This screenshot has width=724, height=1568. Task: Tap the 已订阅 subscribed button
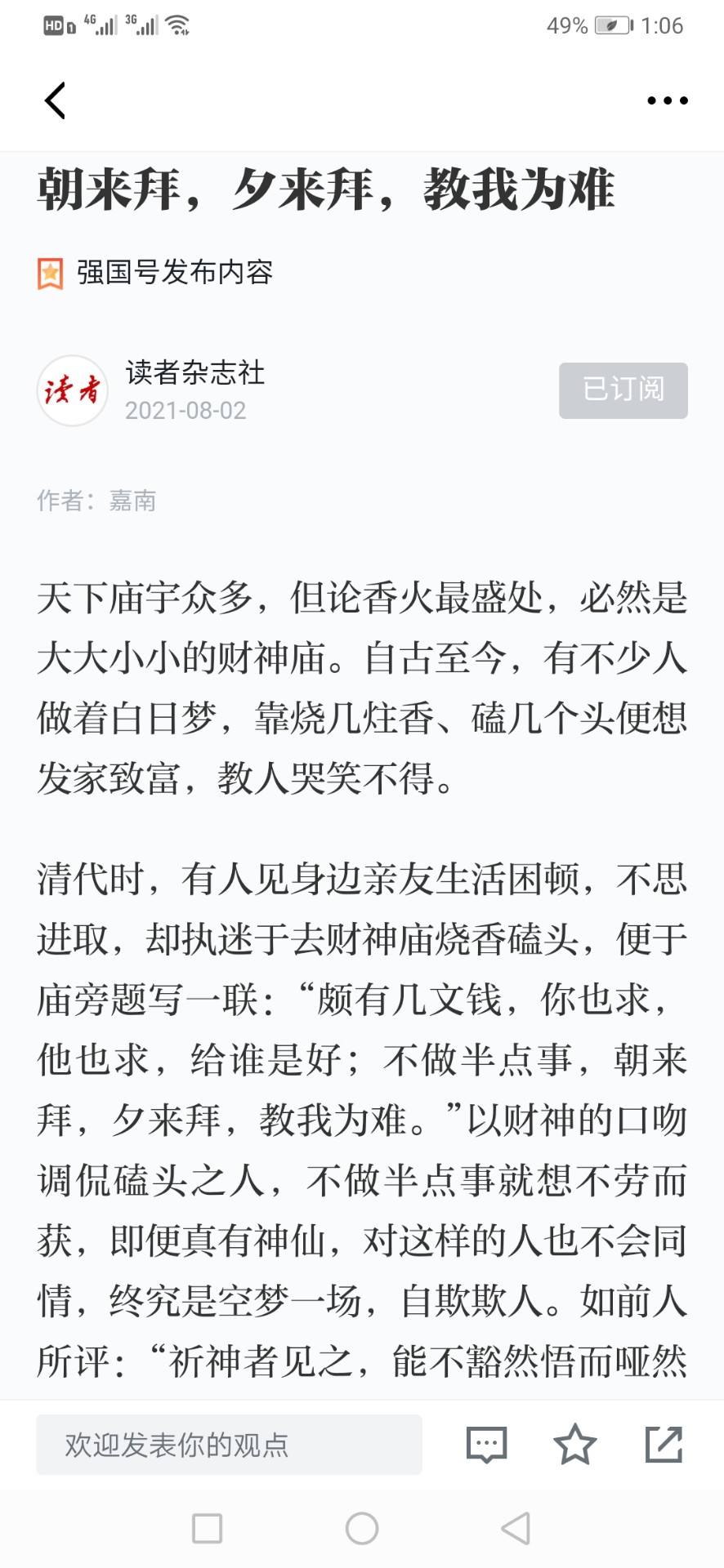(623, 390)
